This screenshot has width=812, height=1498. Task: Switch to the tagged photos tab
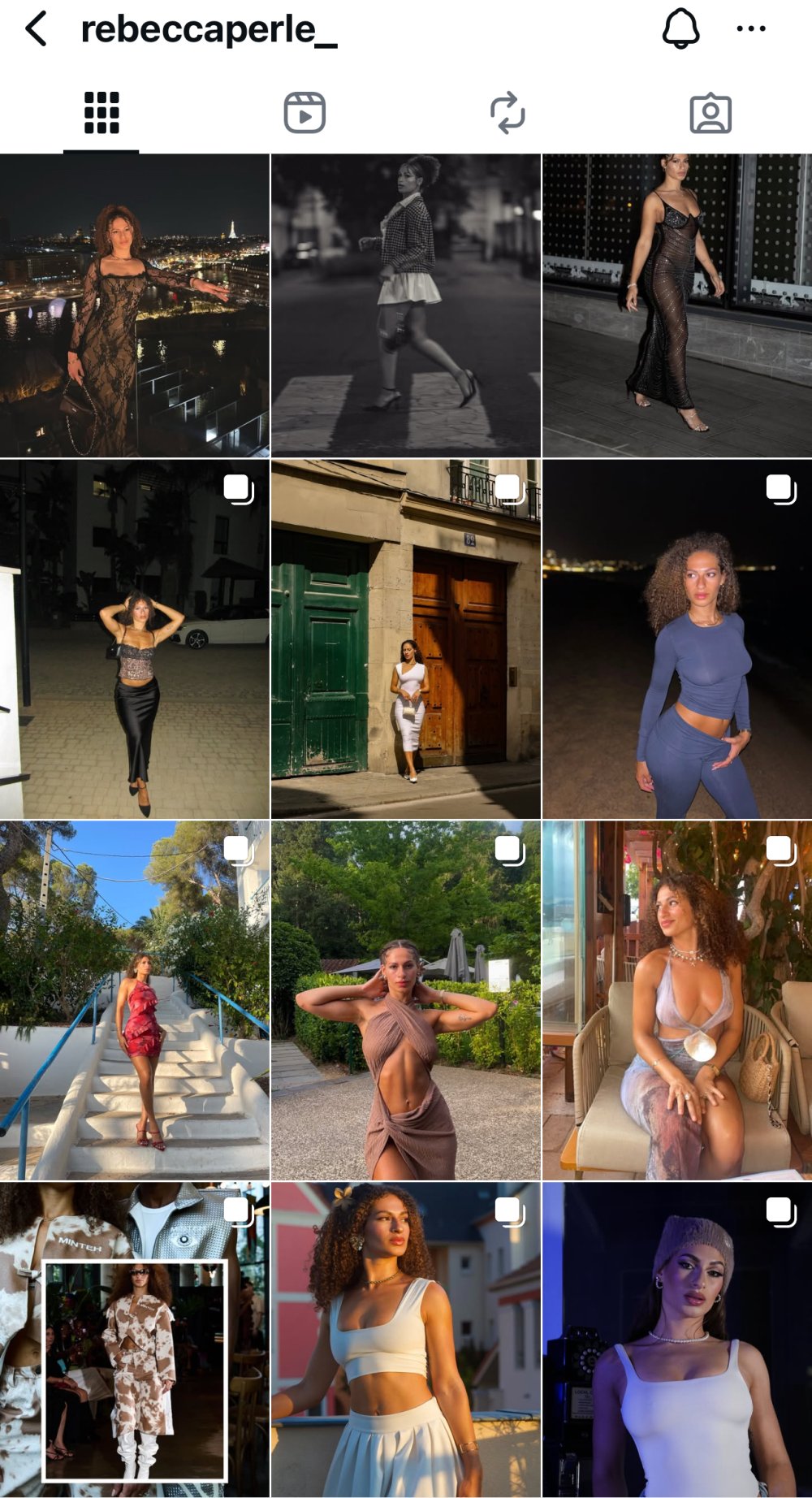(x=710, y=113)
